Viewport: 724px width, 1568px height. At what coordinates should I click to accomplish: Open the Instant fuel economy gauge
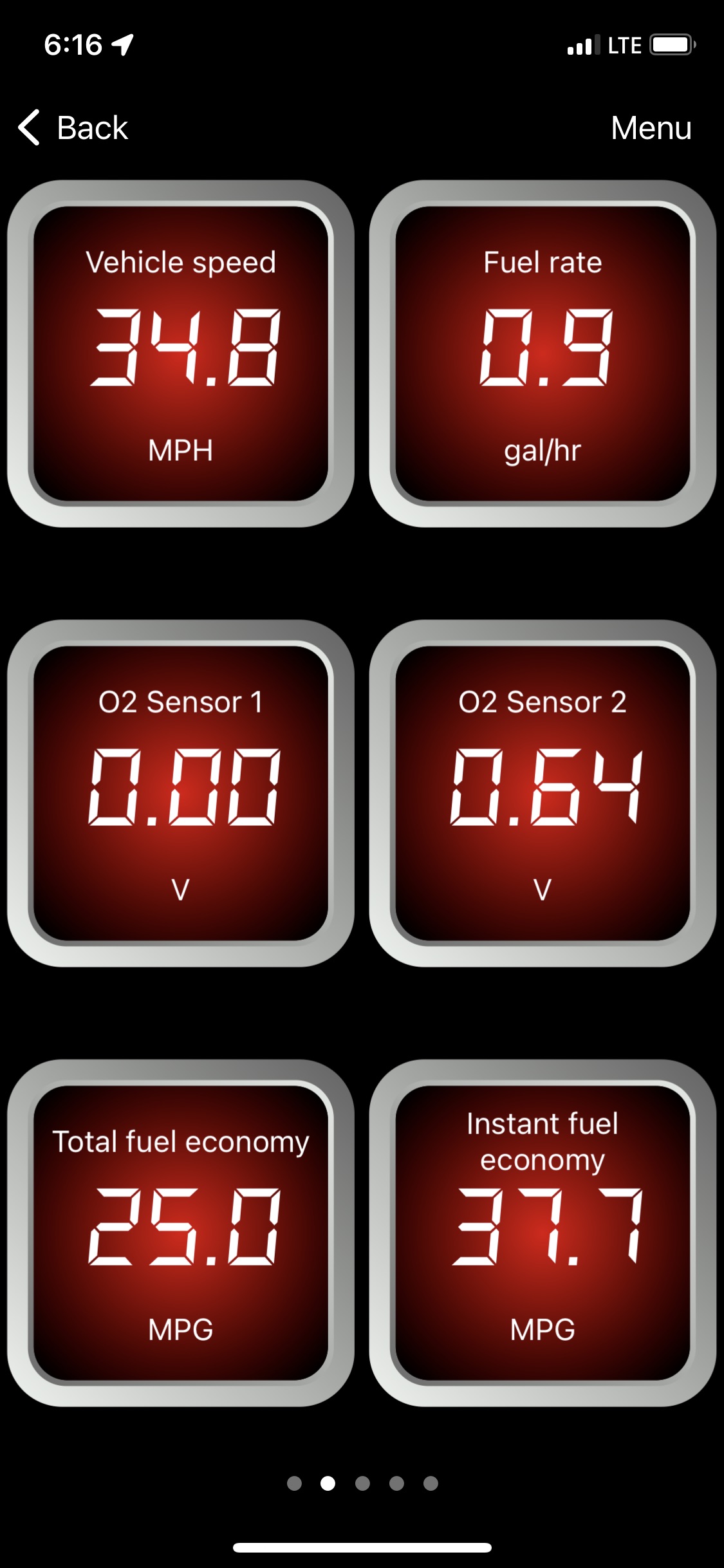coord(543,1233)
